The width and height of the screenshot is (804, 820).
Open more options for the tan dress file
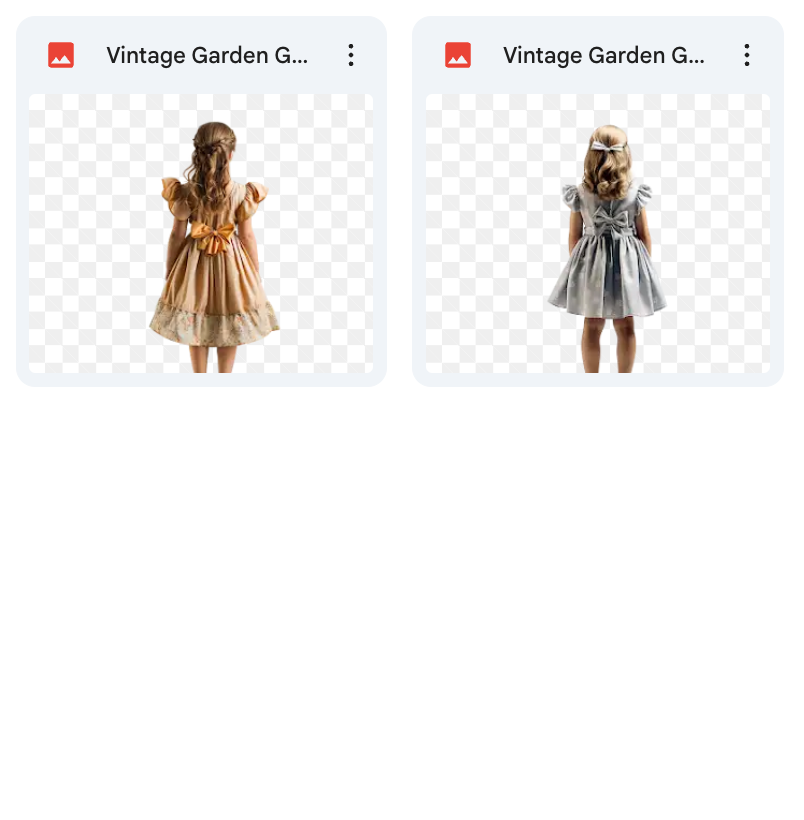pyautogui.click(x=350, y=55)
